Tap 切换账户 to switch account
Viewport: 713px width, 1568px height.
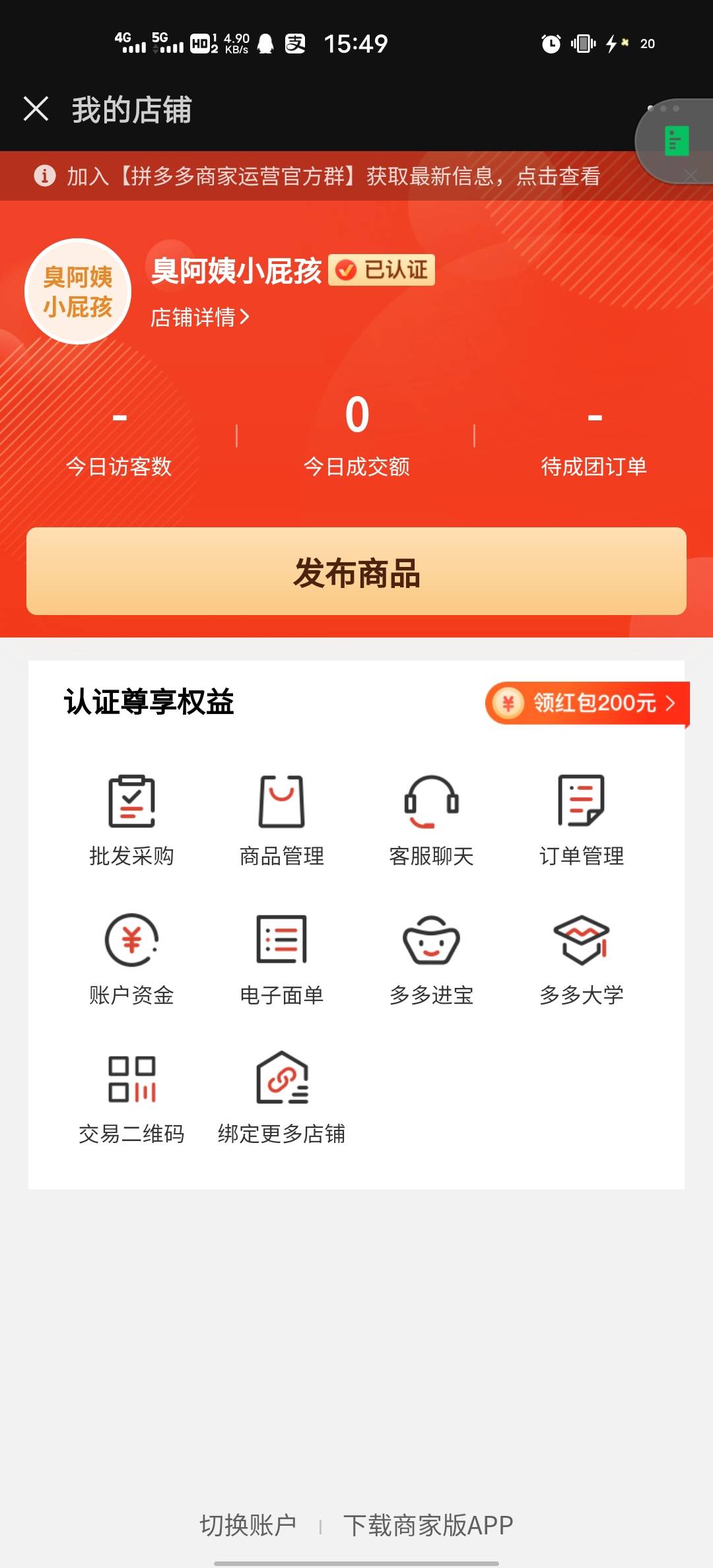[248, 1525]
